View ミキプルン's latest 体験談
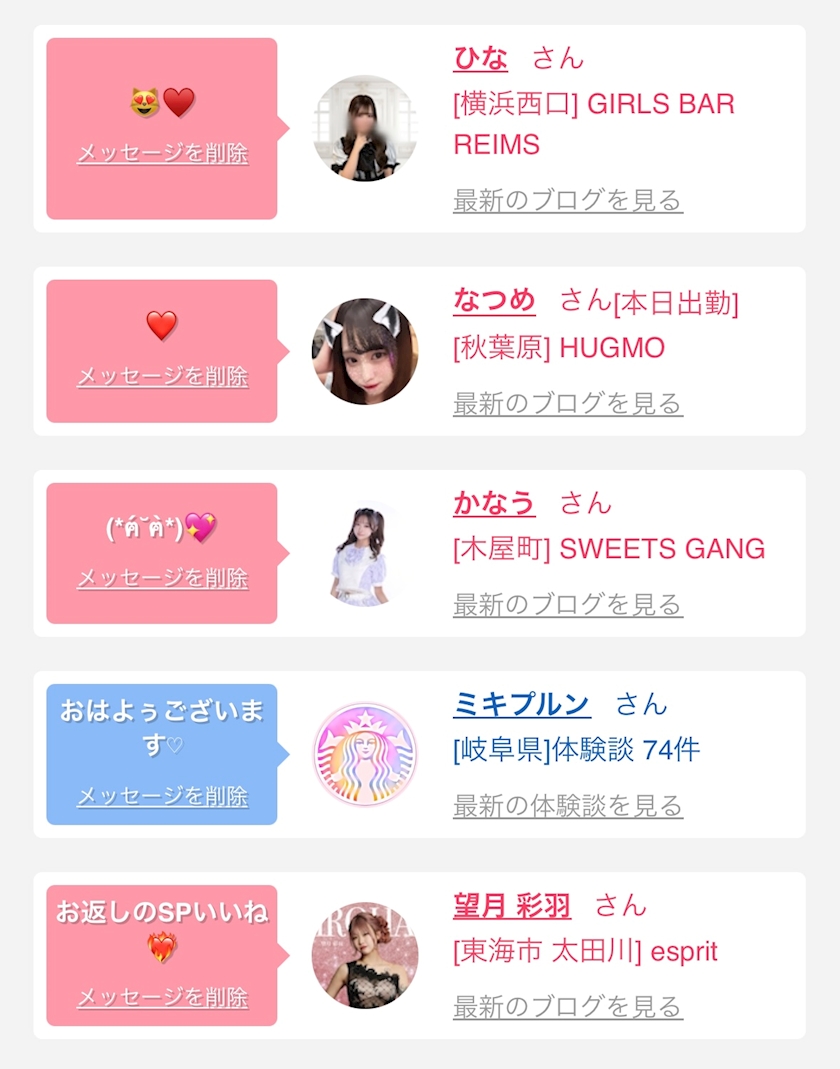840x1069 pixels. pos(568,806)
